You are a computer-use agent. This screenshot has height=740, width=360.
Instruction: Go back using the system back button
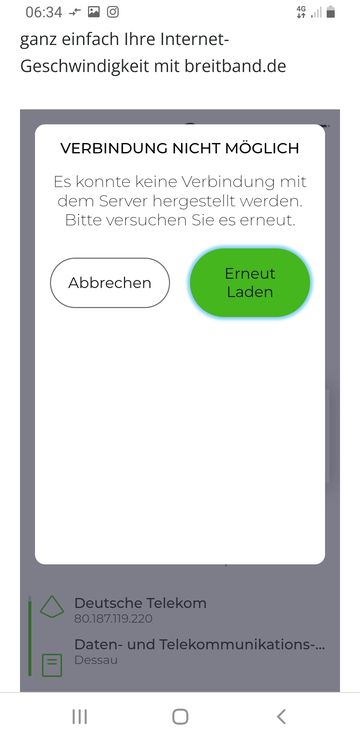point(281,716)
